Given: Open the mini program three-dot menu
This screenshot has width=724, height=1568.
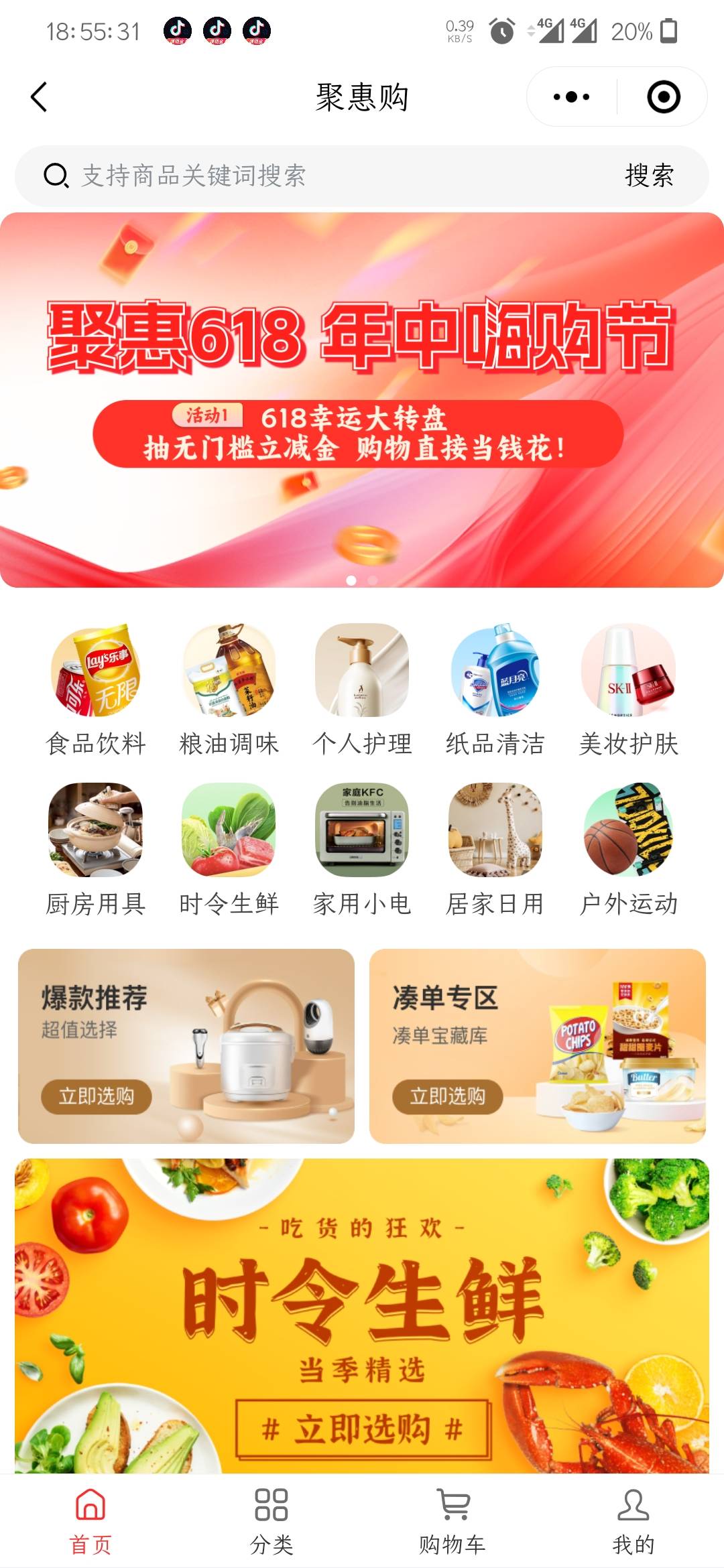Looking at the screenshot, I should point(571,97).
